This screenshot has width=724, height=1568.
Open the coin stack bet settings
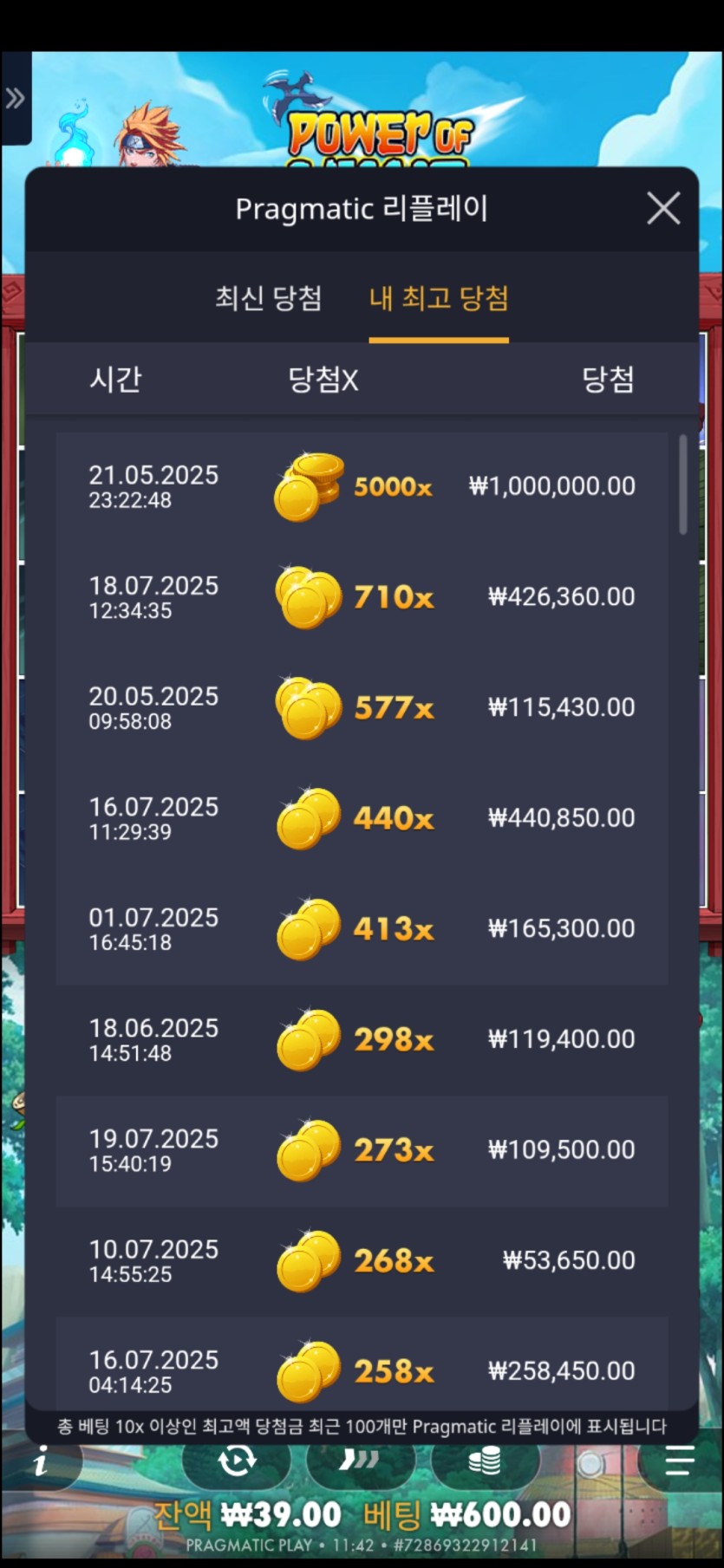[485, 1462]
